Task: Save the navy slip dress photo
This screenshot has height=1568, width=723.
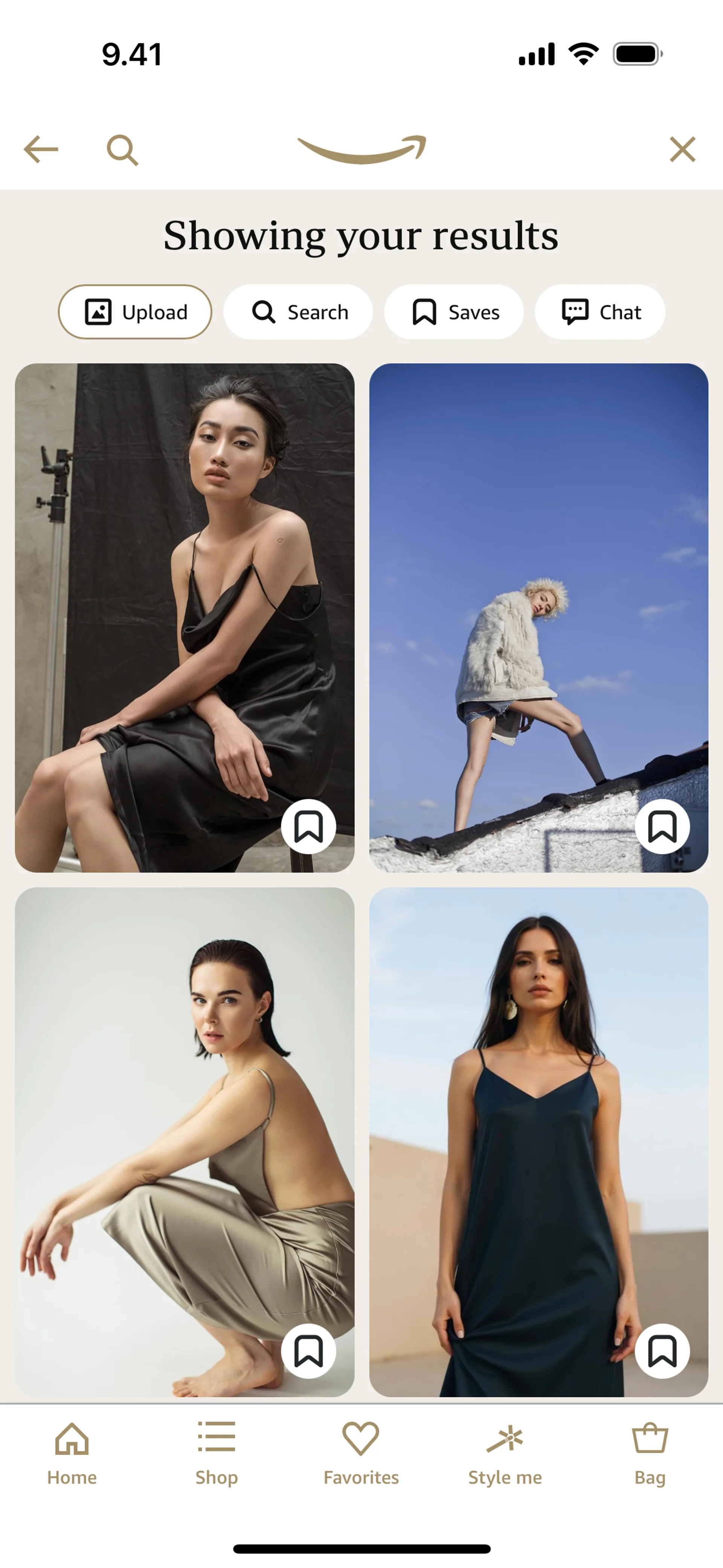Action: [662, 1351]
